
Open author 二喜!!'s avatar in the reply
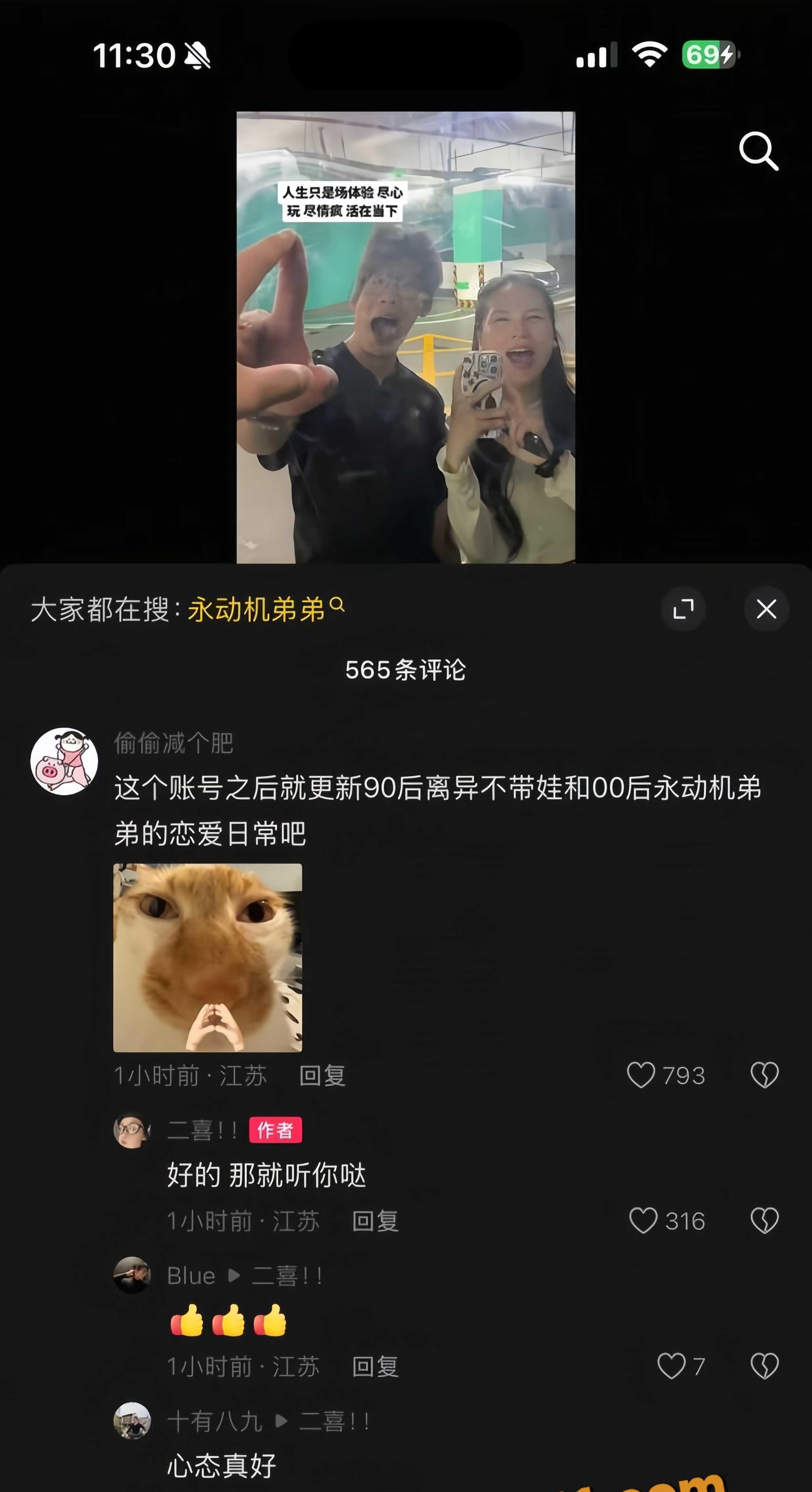pyautogui.click(x=132, y=1130)
